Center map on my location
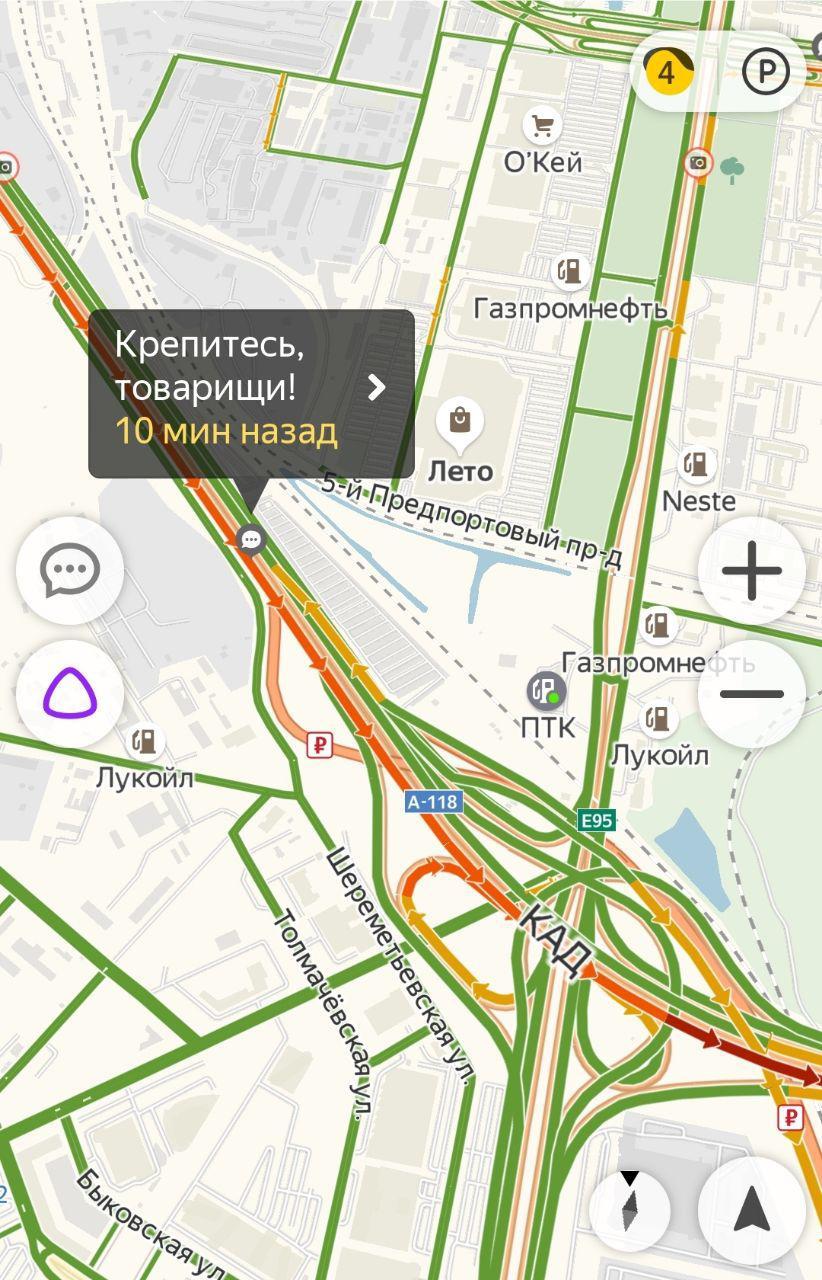Image resolution: width=822 pixels, height=1280 pixels. click(x=751, y=1210)
